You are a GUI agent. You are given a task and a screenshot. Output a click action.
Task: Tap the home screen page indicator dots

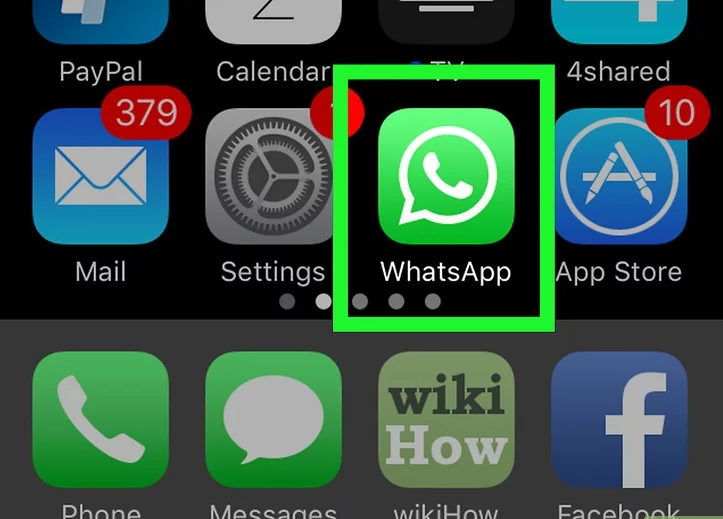tap(360, 300)
